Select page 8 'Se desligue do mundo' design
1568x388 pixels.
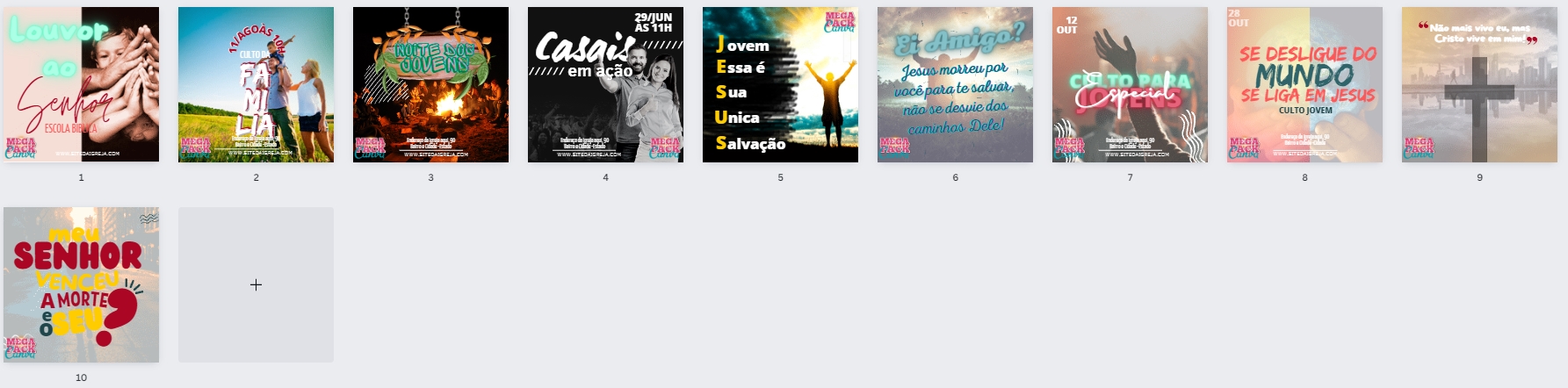point(1304,84)
